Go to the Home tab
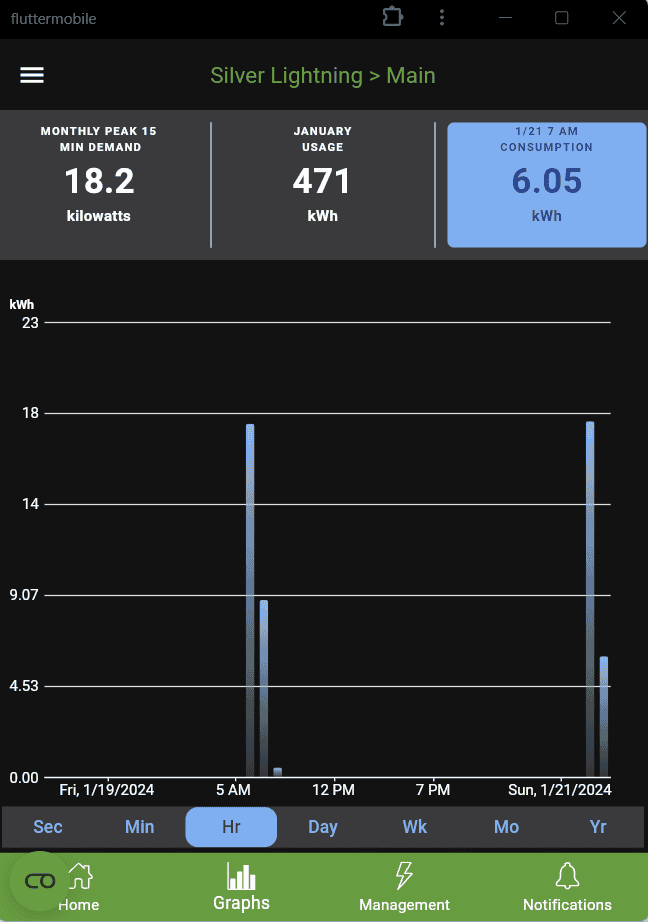 pyautogui.click(x=79, y=887)
